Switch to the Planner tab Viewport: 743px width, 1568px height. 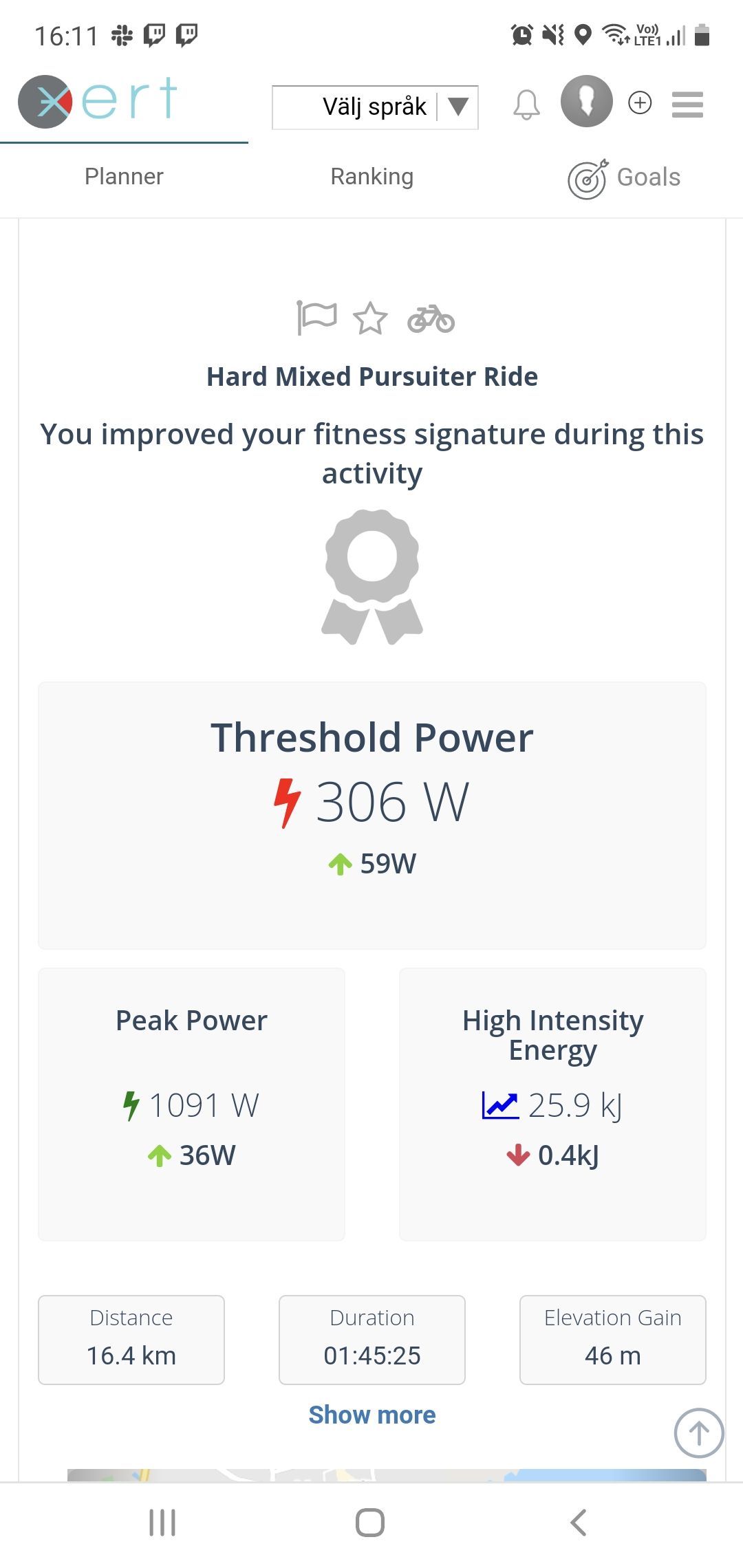tap(124, 177)
